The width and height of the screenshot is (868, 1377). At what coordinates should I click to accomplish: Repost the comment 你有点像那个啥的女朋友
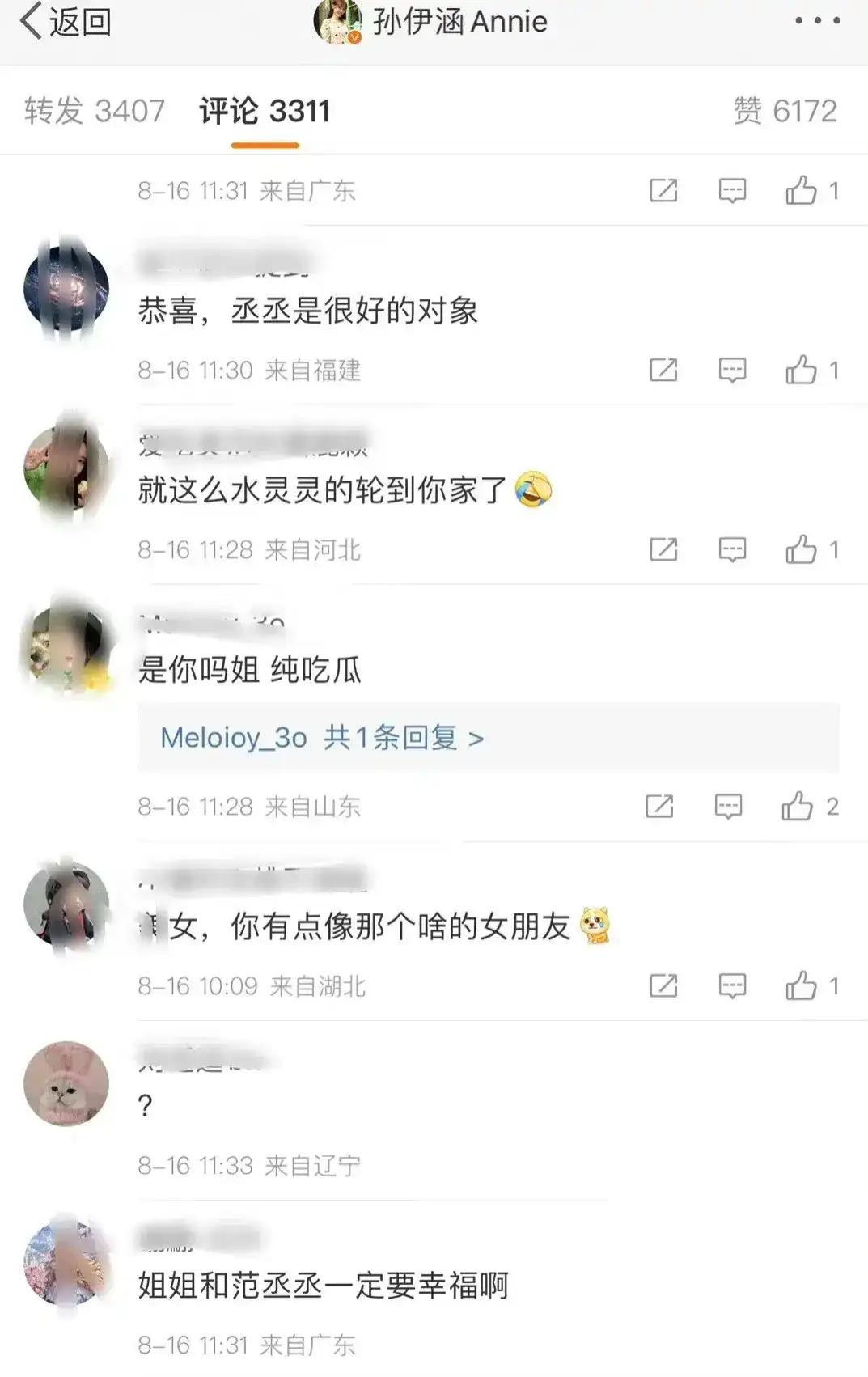(x=663, y=986)
